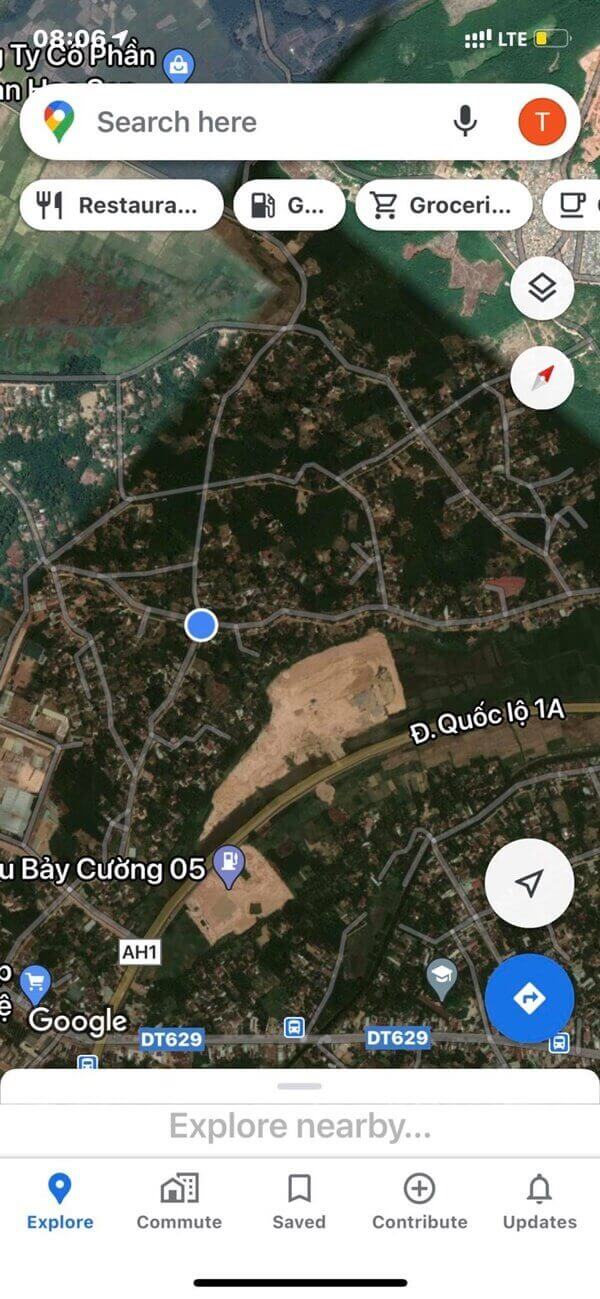Reset map orientation with the compass
Viewport: 600px width, 1299px height.
tap(541, 378)
